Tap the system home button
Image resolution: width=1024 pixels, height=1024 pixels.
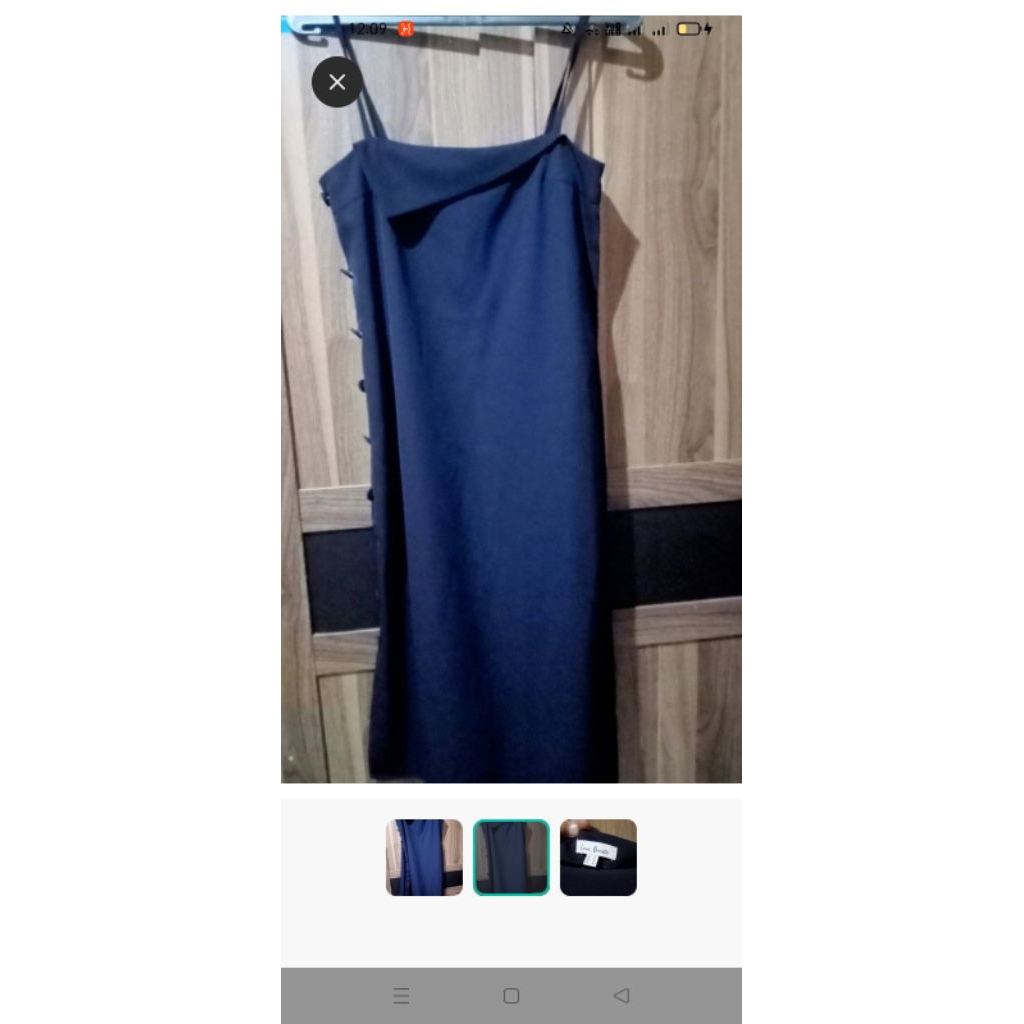511,995
